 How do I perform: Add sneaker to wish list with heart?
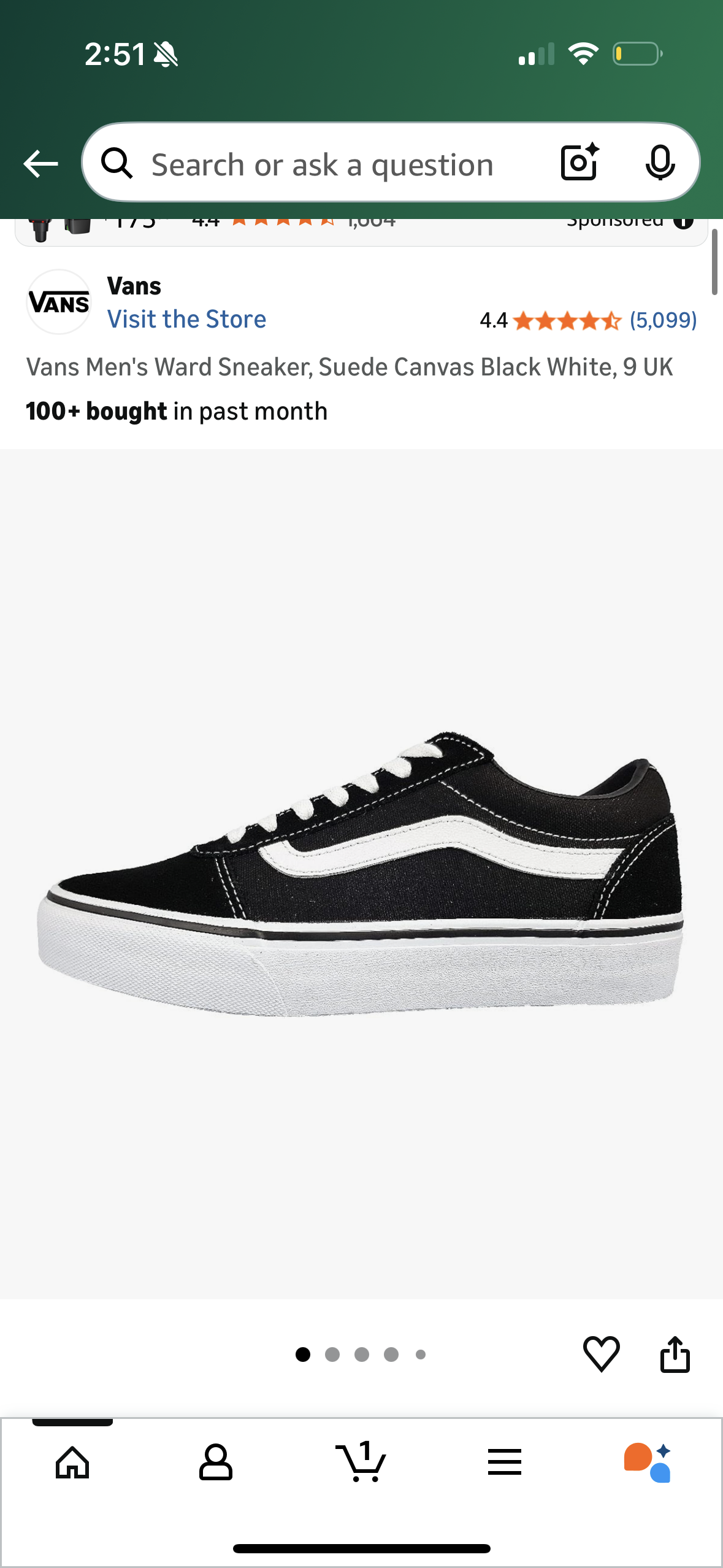pyautogui.click(x=601, y=1353)
